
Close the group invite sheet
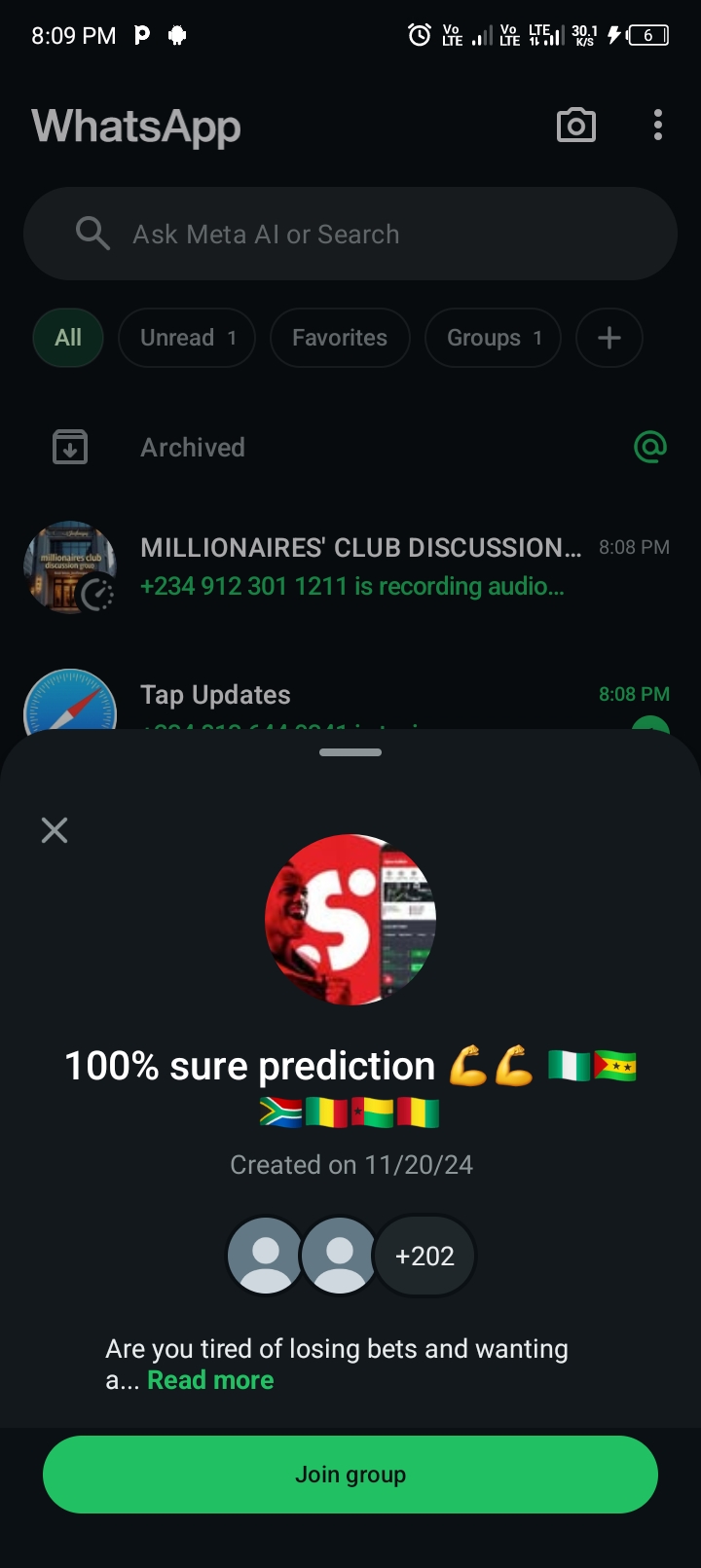click(x=55, y=830)
